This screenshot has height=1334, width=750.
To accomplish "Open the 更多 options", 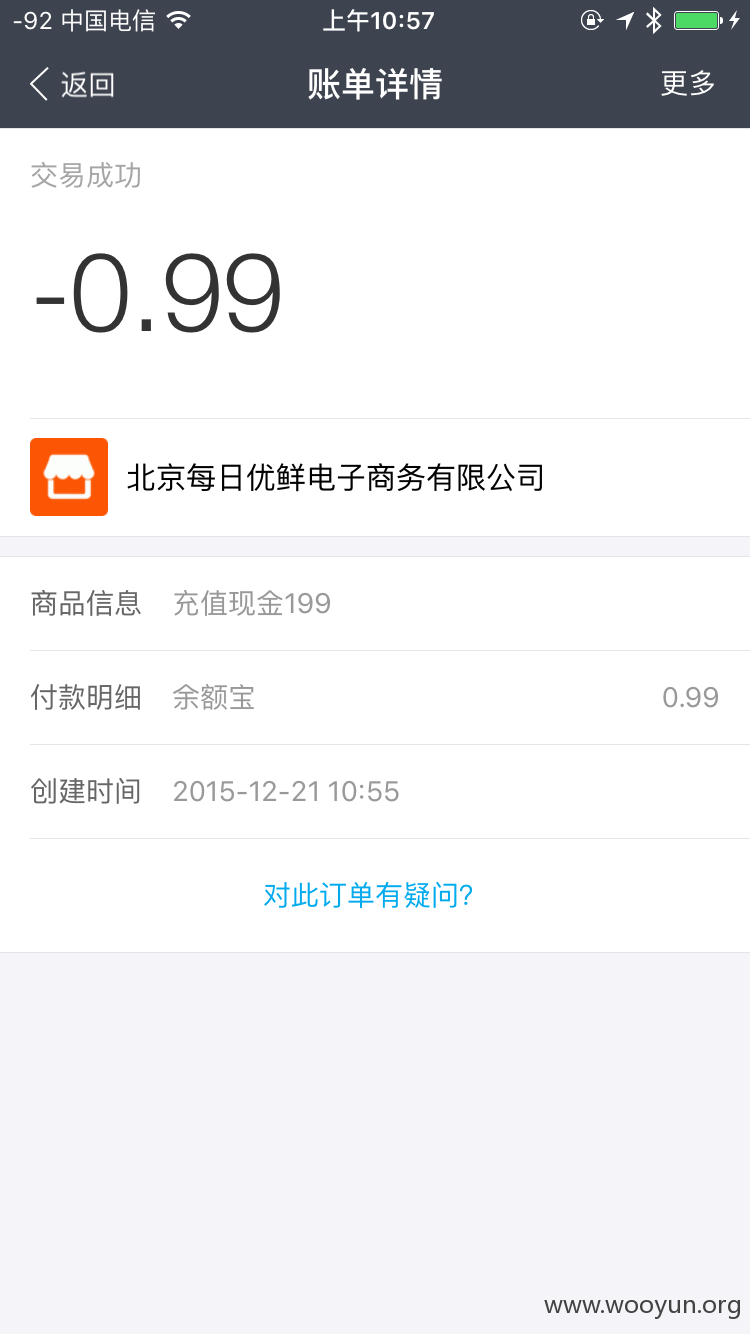I will click(688, 84).
